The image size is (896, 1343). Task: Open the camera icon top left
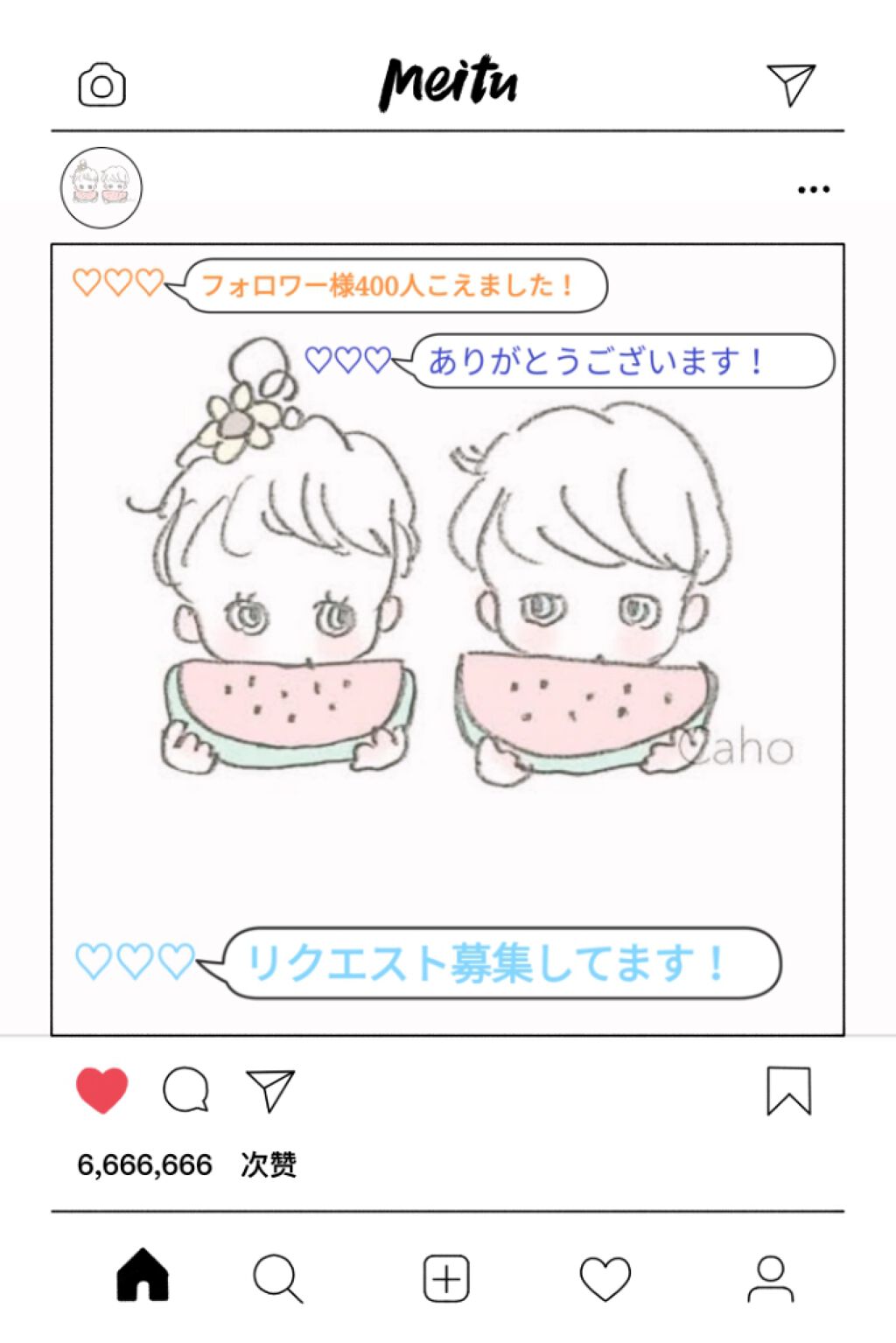point(100,85)
